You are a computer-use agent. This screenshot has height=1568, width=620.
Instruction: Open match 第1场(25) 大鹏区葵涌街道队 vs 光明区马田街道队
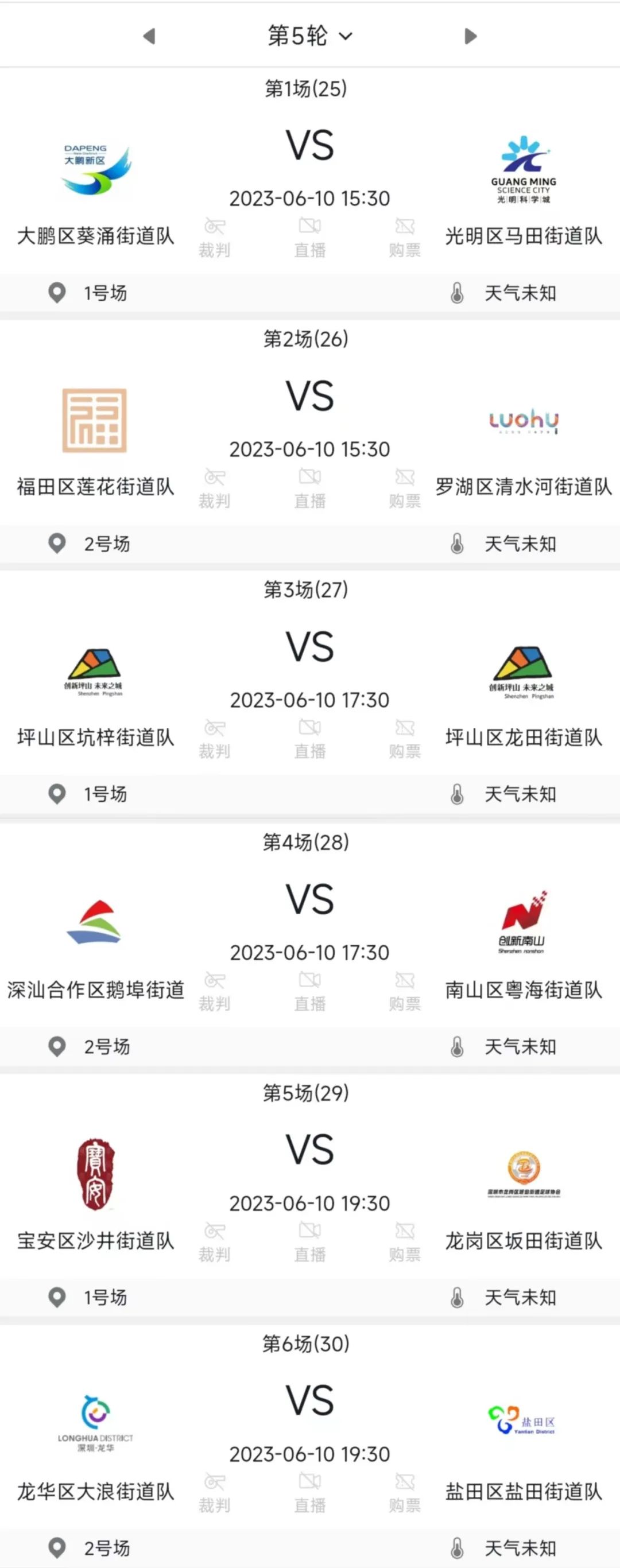309,146
